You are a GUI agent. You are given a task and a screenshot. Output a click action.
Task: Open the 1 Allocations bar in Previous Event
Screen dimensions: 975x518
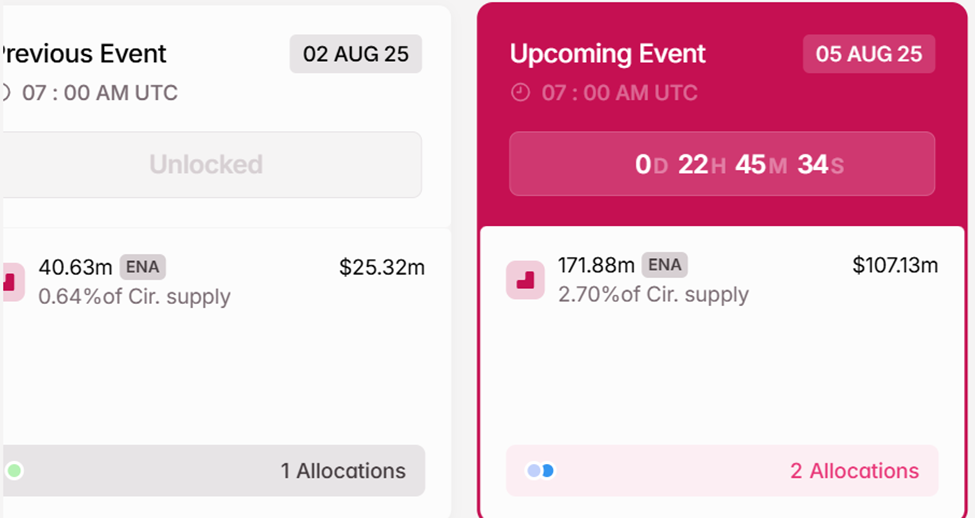tap(213, 471)
